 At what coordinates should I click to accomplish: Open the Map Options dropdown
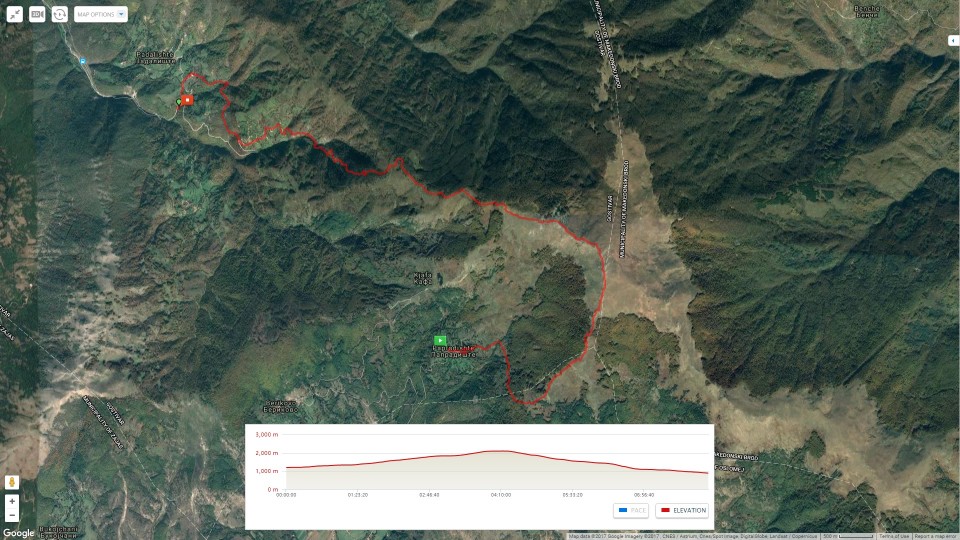click(101, 14)
